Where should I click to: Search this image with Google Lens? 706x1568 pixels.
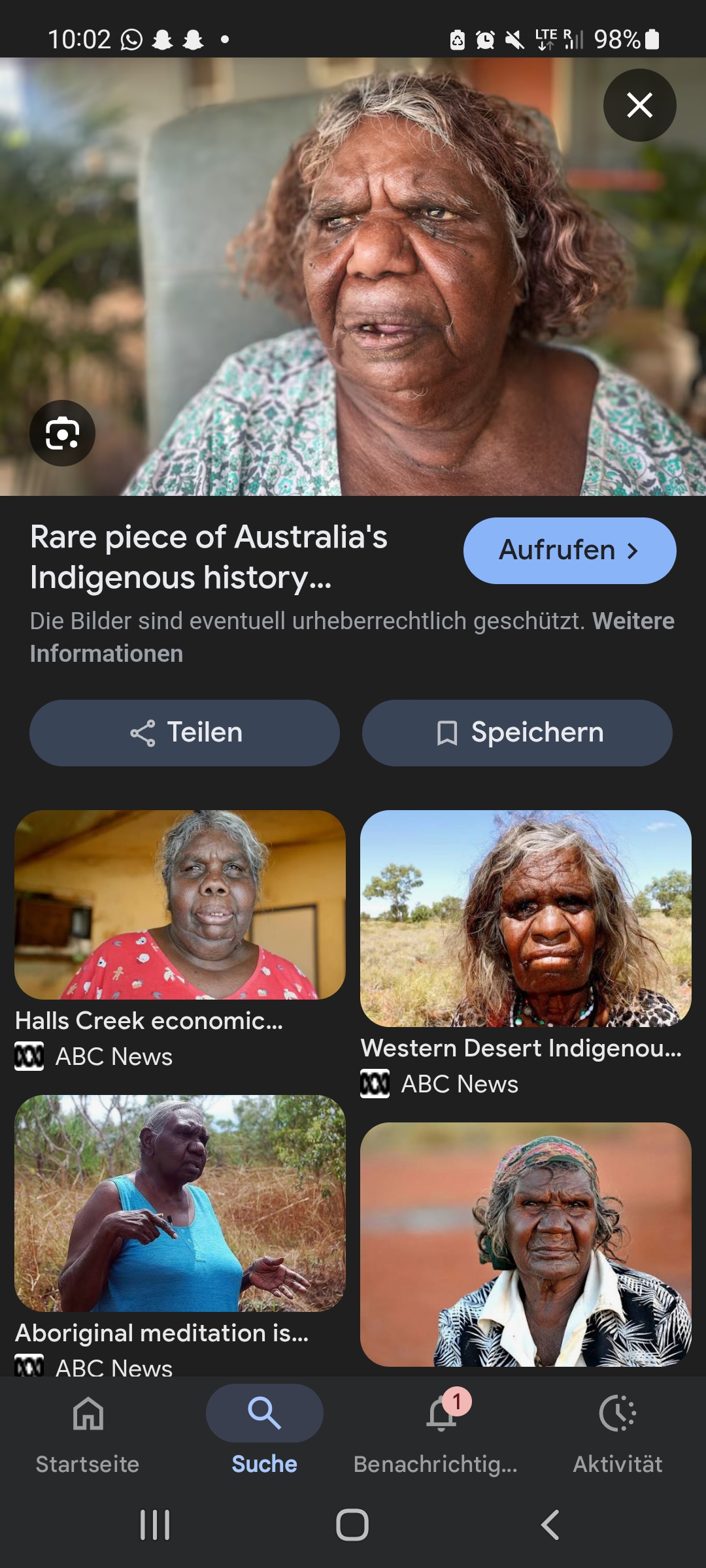62,433
